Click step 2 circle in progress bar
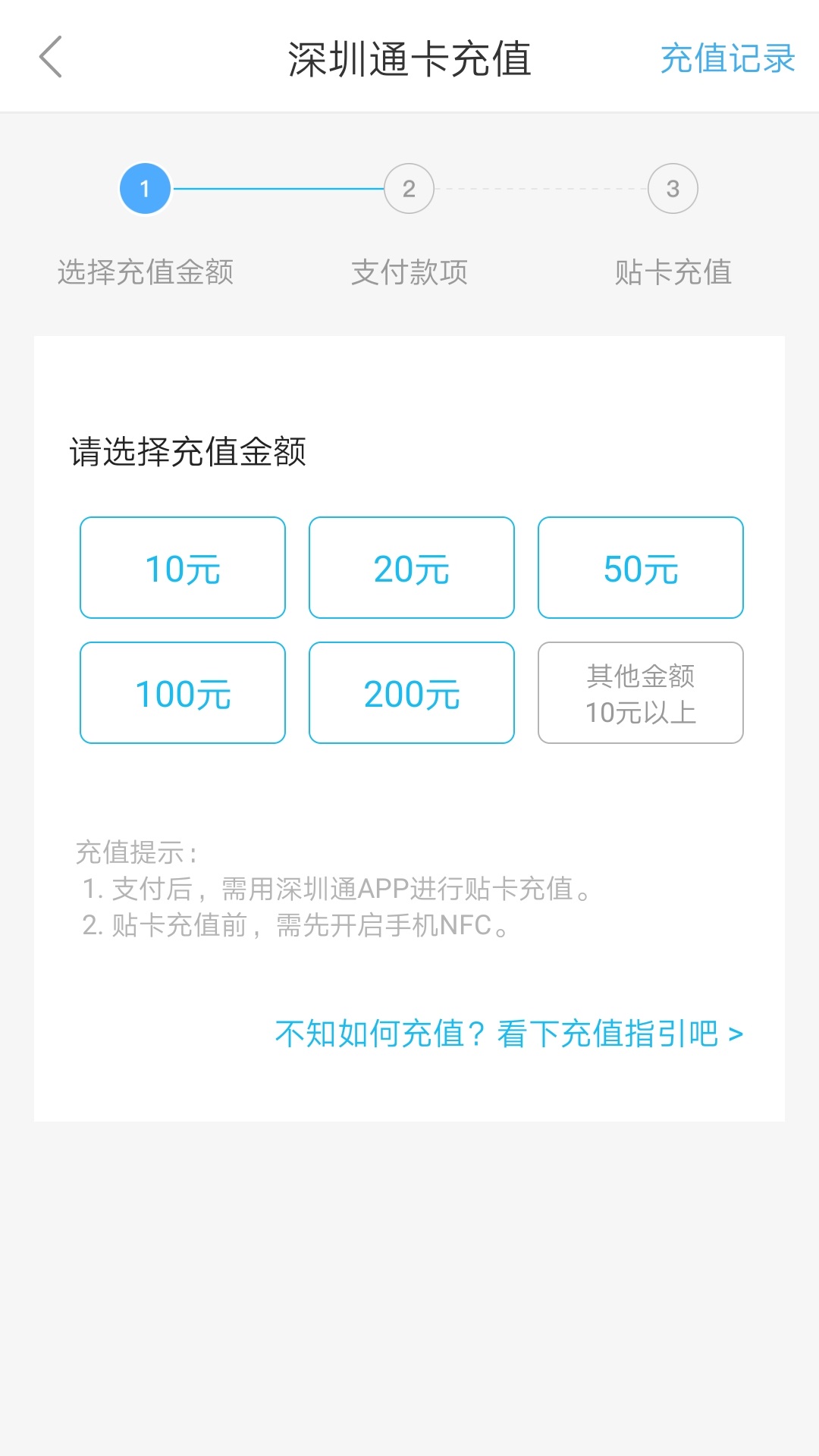The height and width of the screenshot is (1456, 819). click(x=409, y=189)
